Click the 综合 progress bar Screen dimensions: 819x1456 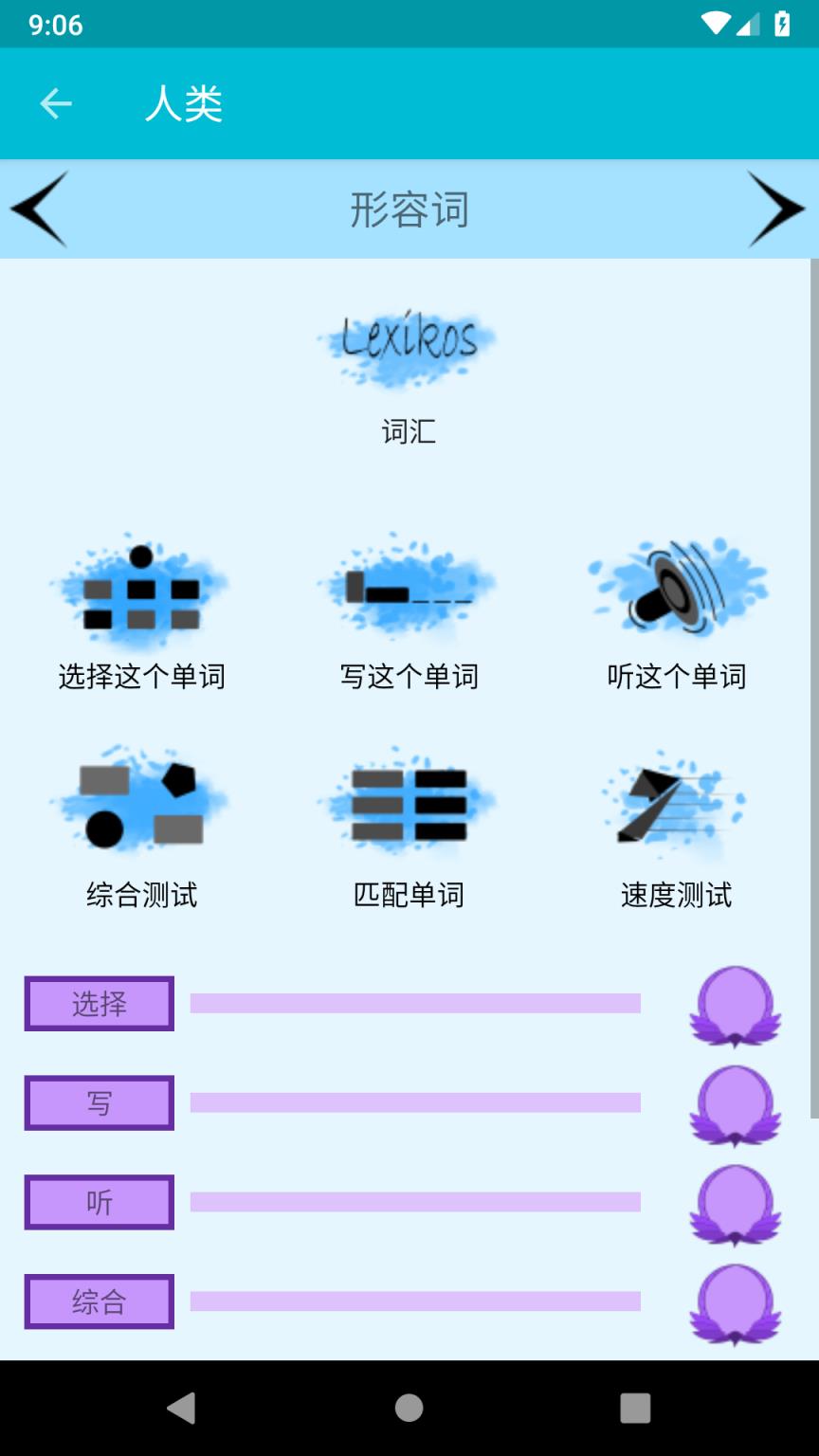pyautogui.click(x=417, y=1301)
